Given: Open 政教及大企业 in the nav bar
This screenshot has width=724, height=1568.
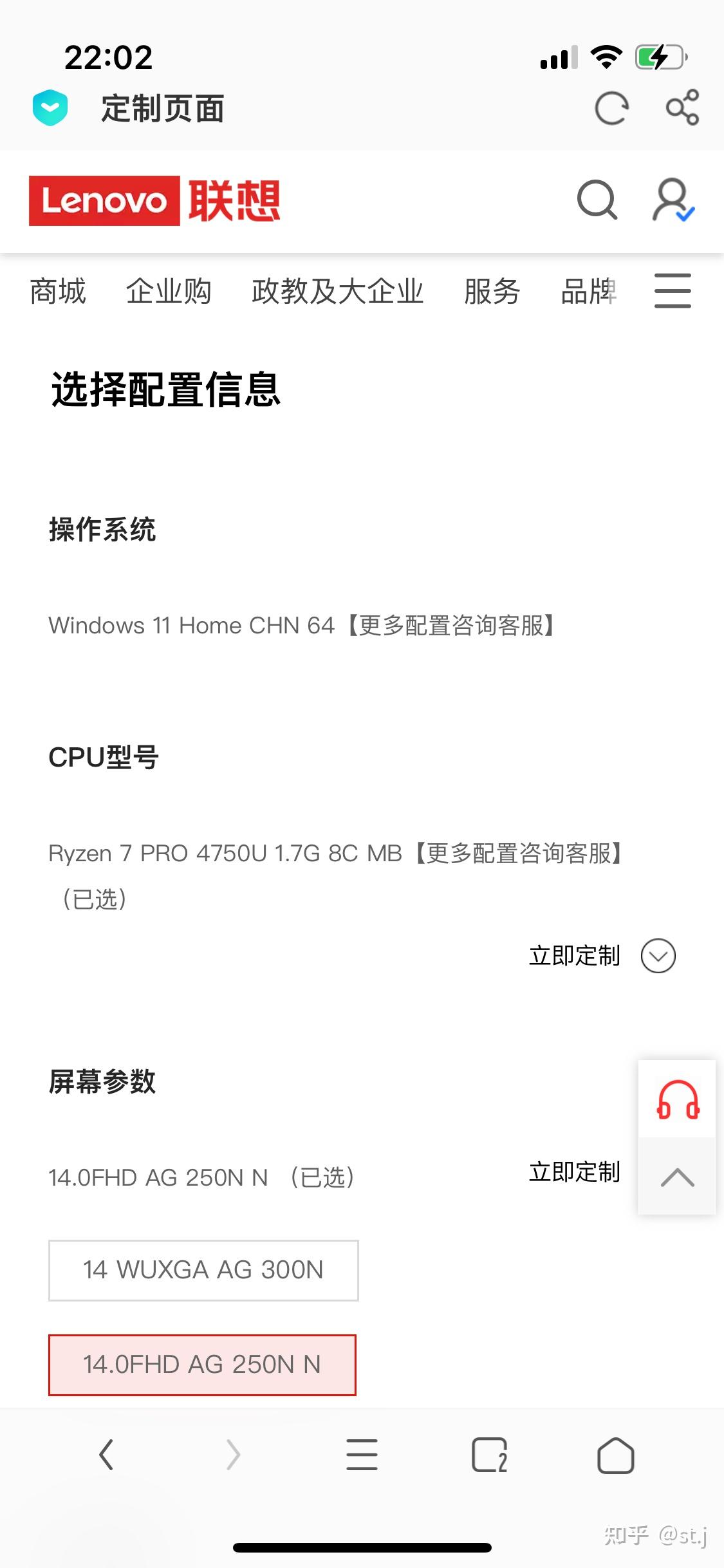Looking at the screenshot, I should tap(338, 291).
